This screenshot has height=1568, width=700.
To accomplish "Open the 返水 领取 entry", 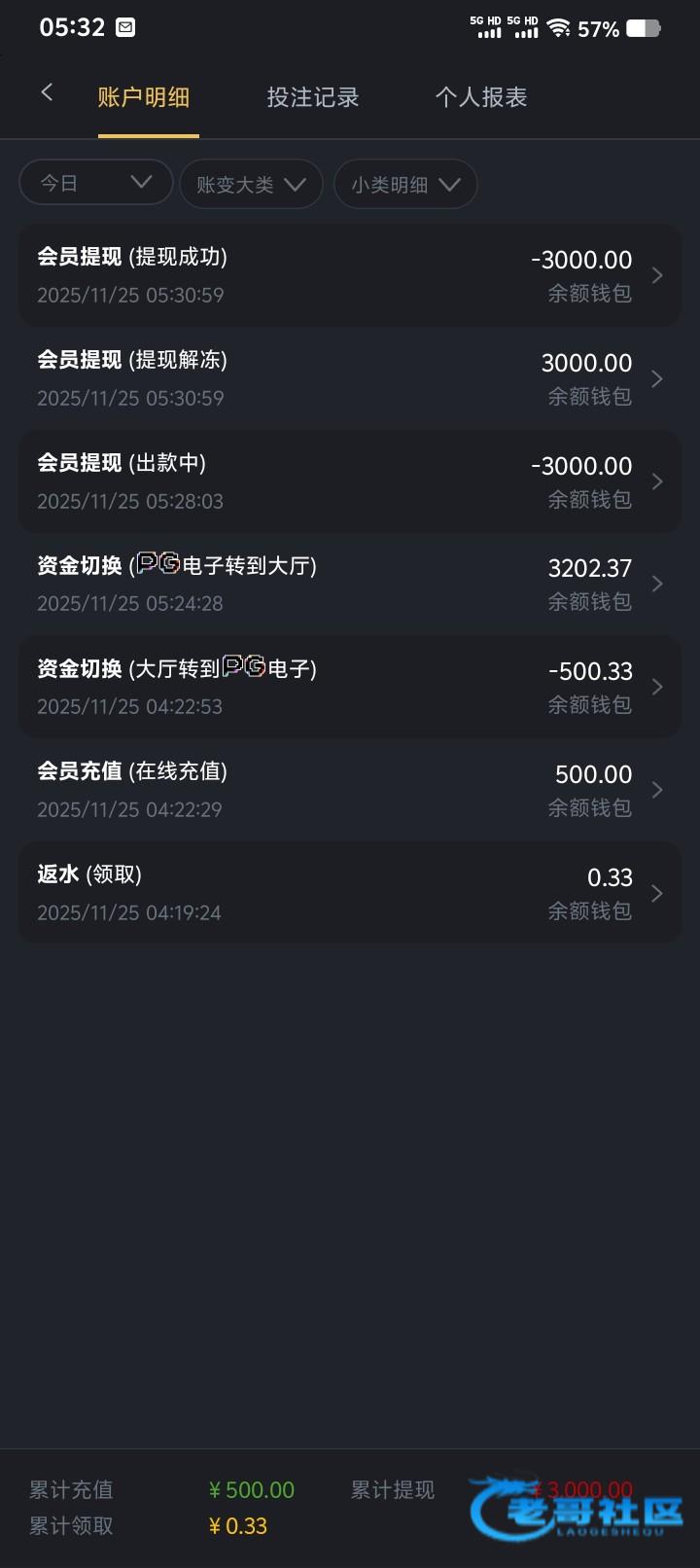I will tap(350, 893).
